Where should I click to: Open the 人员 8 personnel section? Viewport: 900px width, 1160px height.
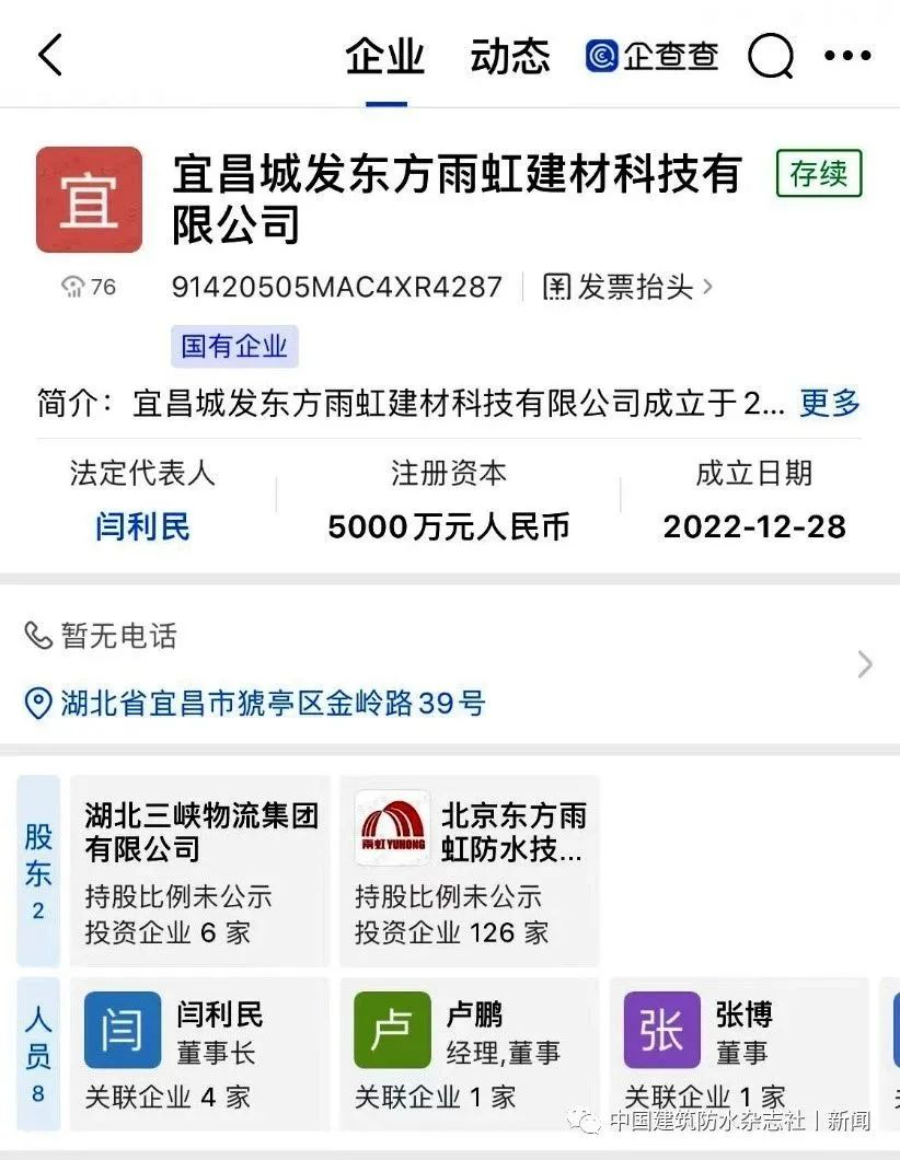[x=38, y=1053]
